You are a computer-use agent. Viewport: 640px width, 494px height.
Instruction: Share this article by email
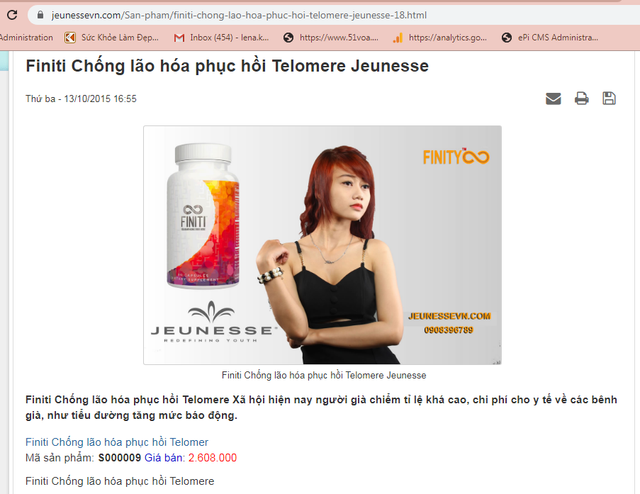pyautogui.click(x=553, y=98)
